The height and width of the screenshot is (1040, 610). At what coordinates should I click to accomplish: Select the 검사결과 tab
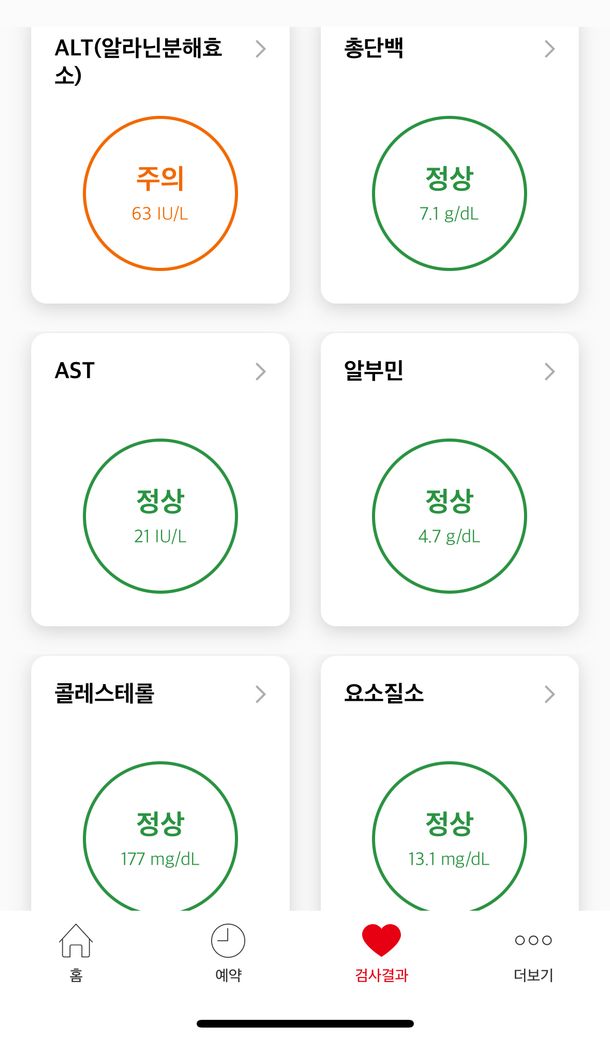381,953
